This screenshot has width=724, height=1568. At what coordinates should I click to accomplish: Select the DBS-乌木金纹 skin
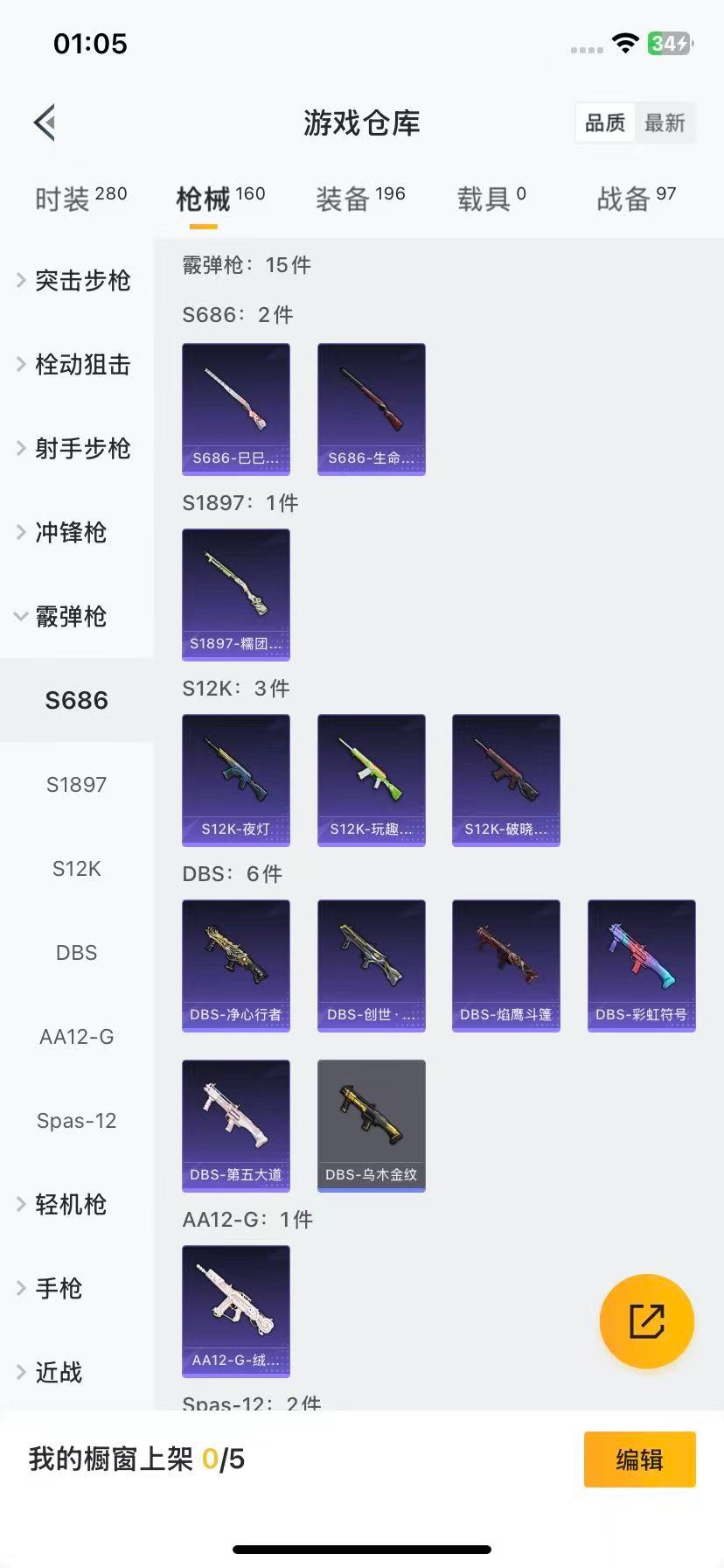pos(372,1125)
